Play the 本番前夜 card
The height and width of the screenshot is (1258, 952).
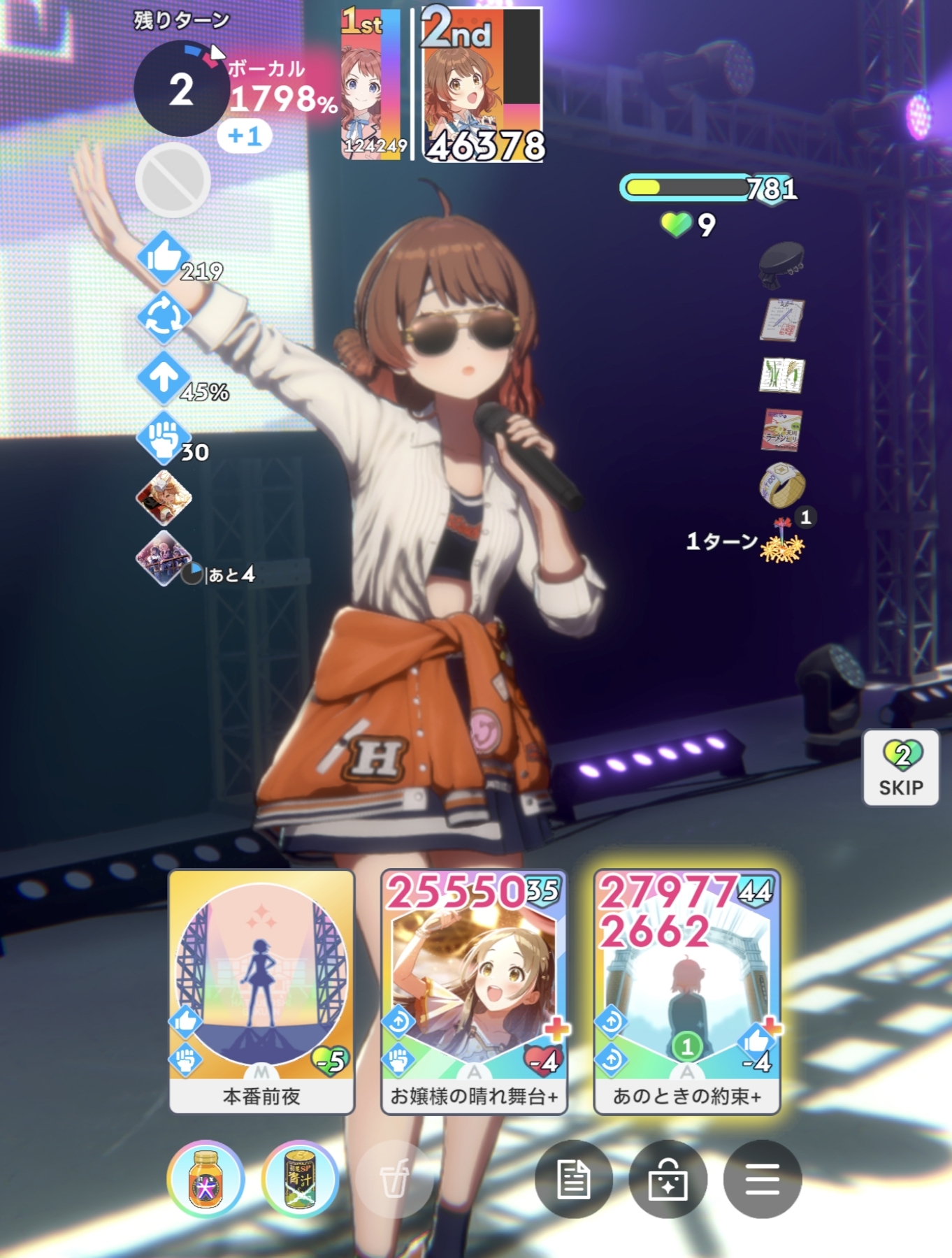(x=261, y=989)
